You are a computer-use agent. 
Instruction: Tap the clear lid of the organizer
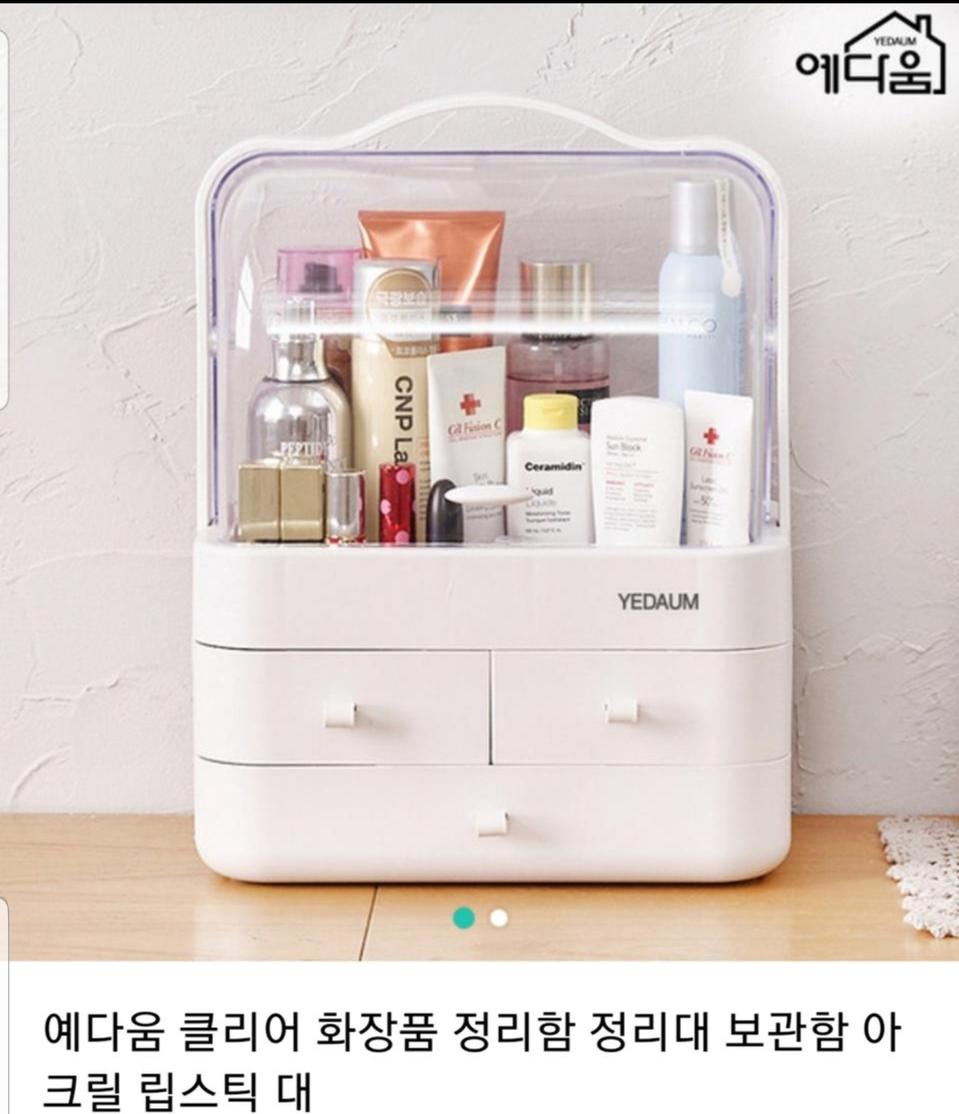[480, 230]
